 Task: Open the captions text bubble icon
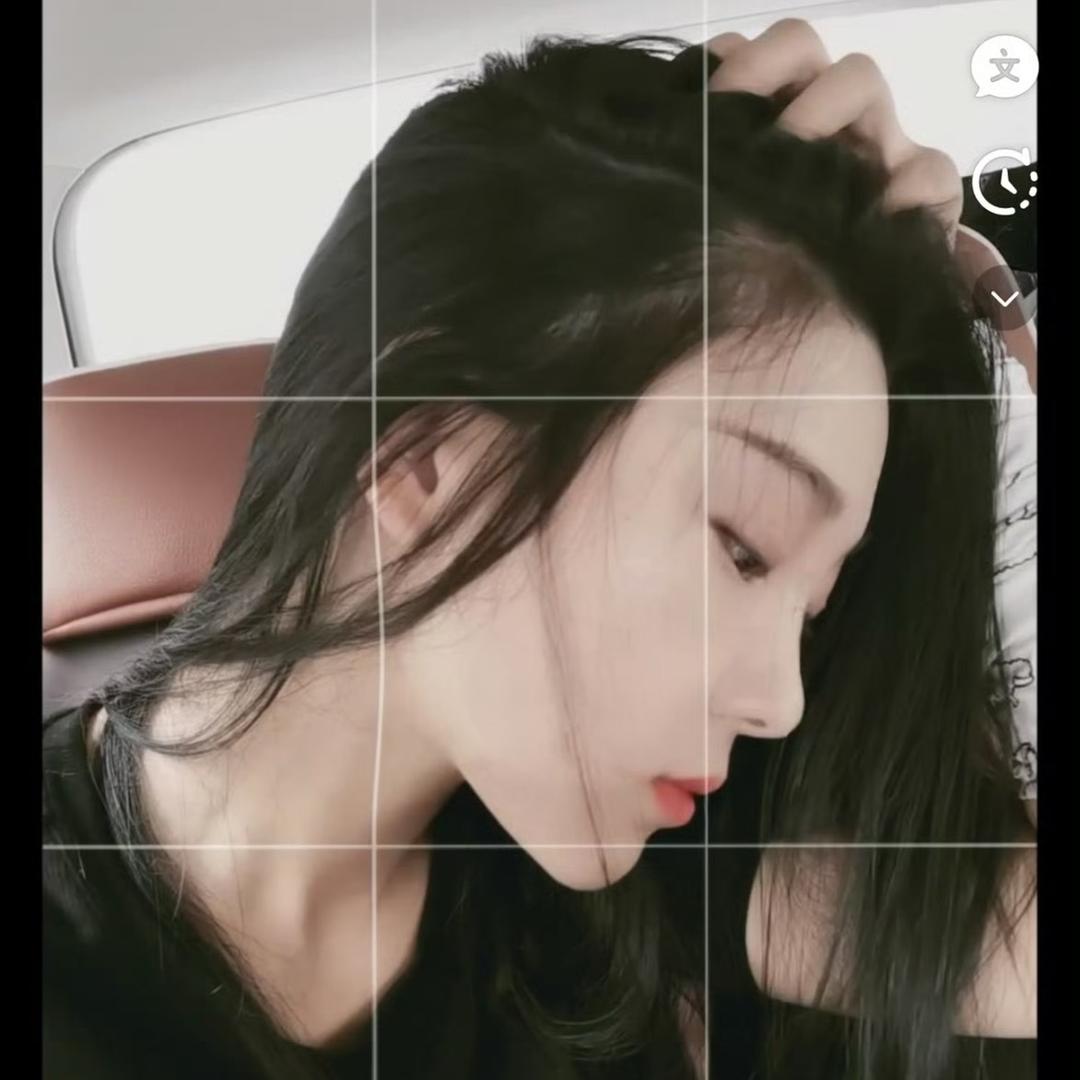pyautogui.click(x=1003, y=68)
